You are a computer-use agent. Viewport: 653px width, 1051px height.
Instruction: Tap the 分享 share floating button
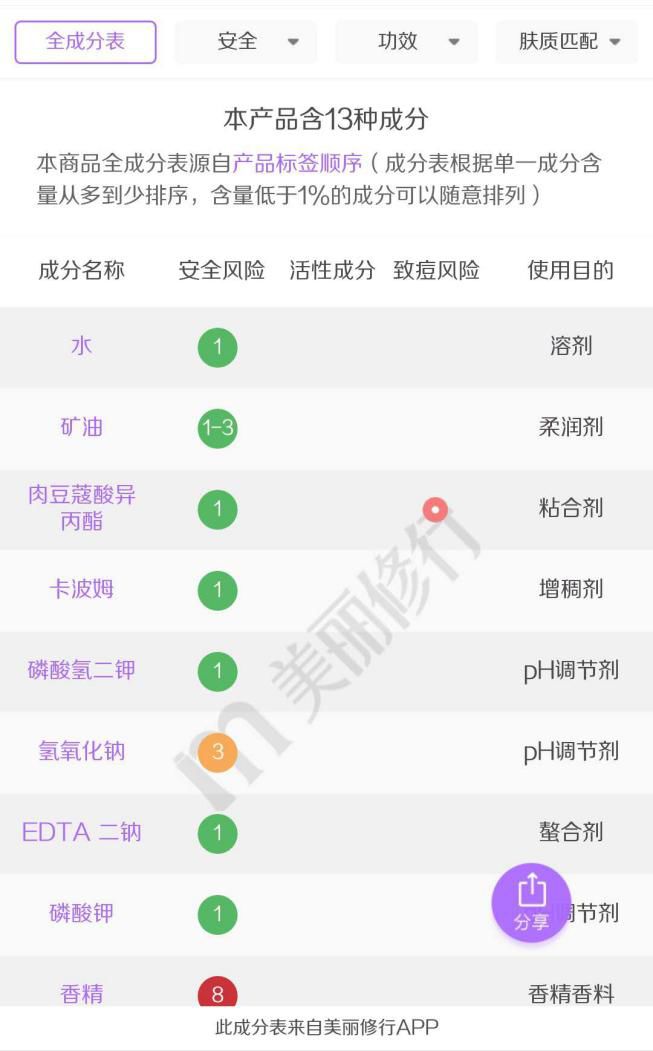[531, 902]
